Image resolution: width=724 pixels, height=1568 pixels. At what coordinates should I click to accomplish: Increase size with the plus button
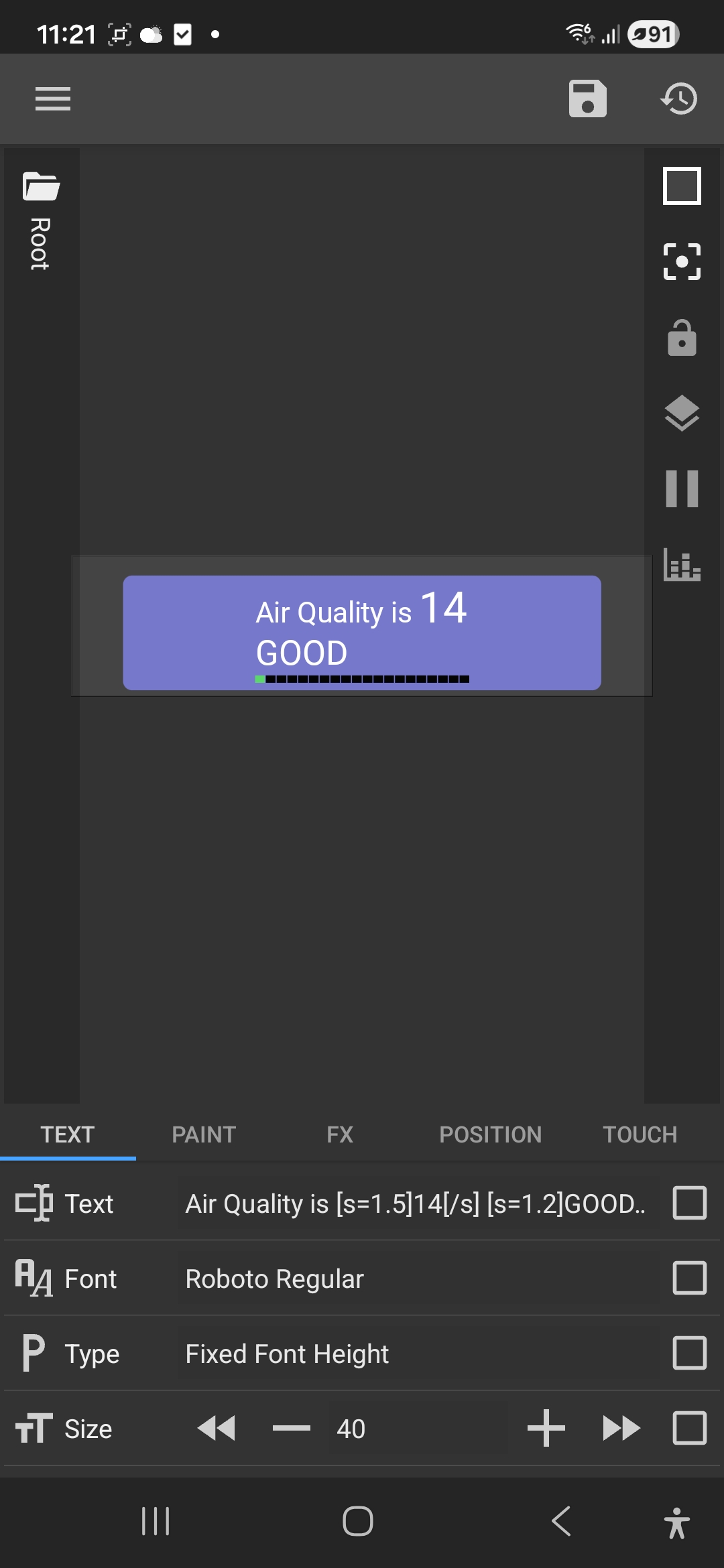(x=546, y=1428)
